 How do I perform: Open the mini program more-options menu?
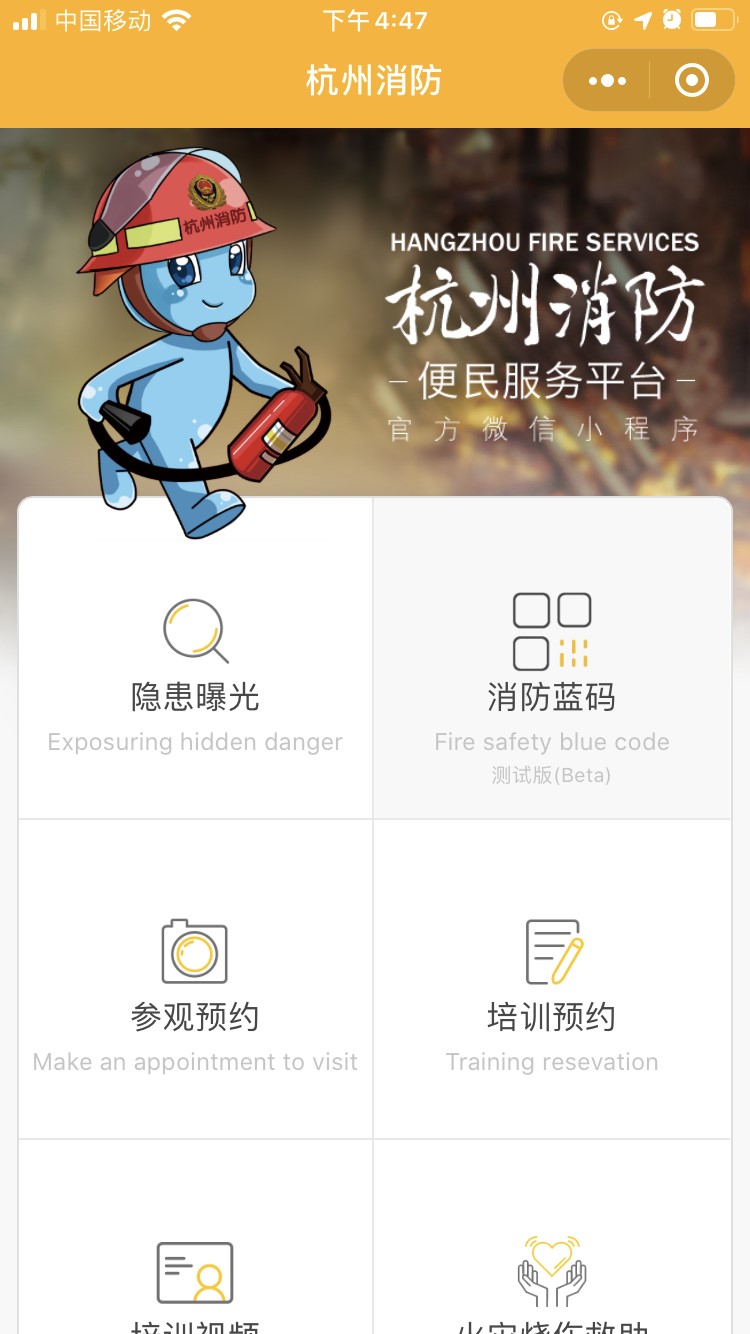pyautogui.click(x=608, y=80)
